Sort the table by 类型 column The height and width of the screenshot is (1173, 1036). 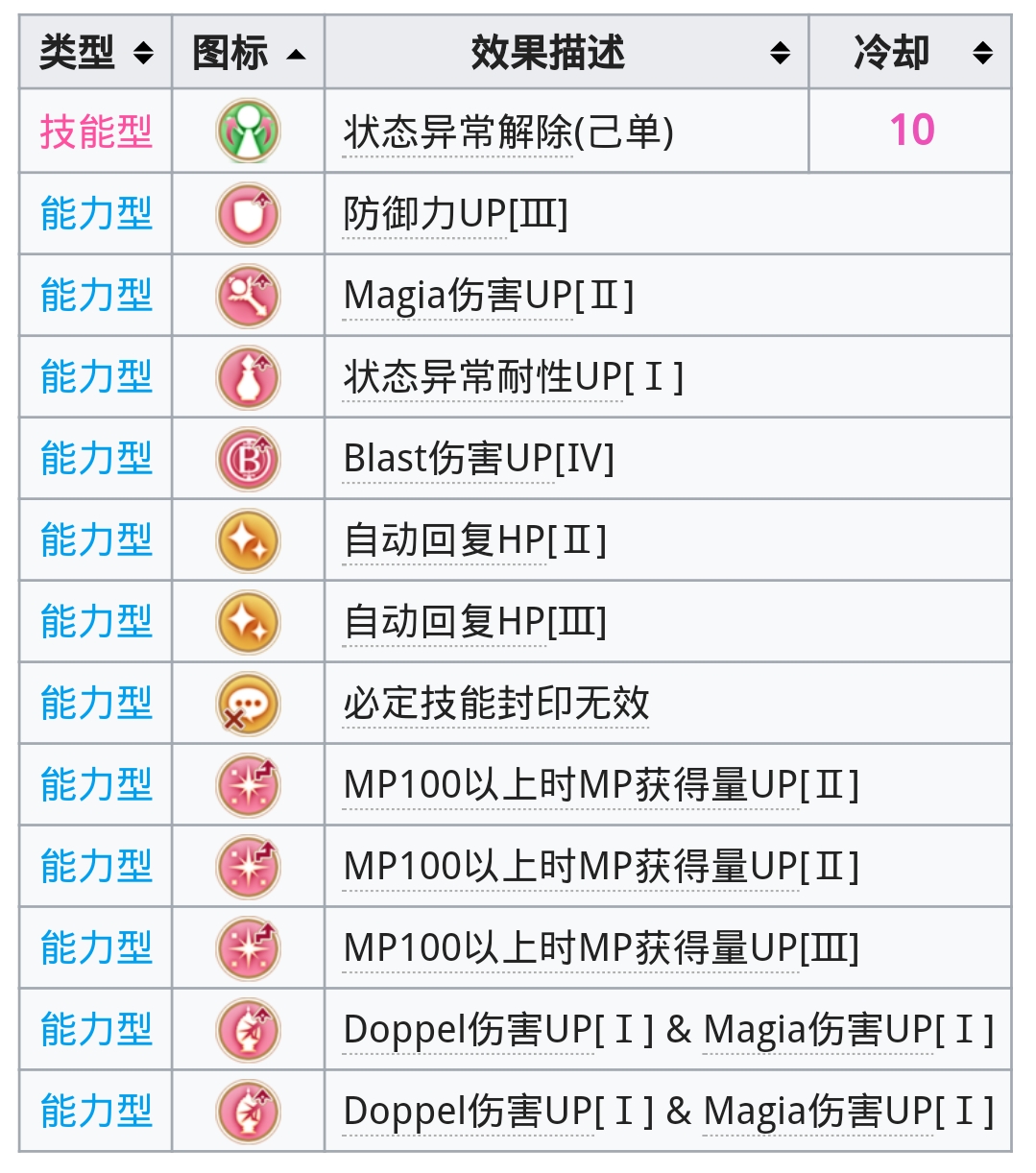coord(95,53)
